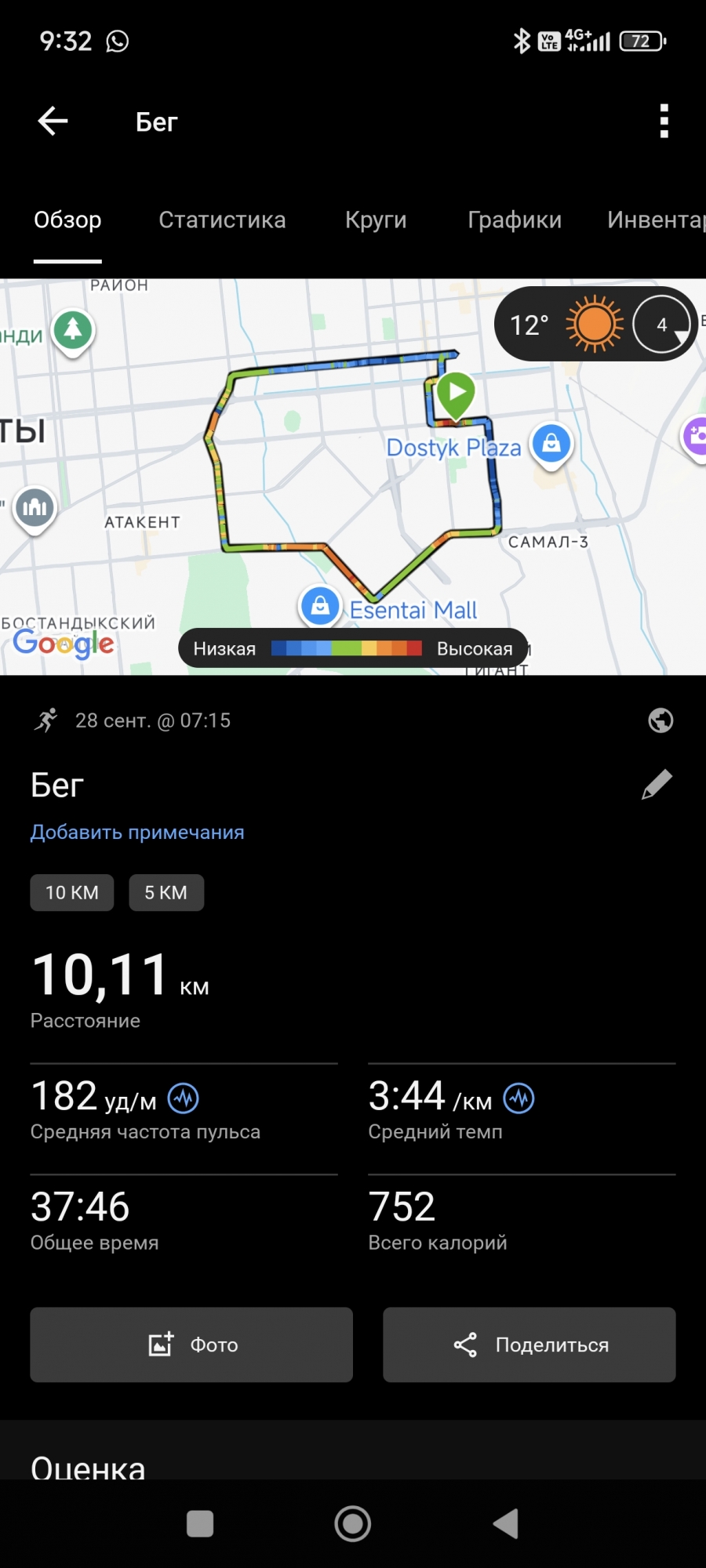This screenshot has height=1568, width=706.
Task: Tap Добавить примечания link
Action: (x=137, y=833)
